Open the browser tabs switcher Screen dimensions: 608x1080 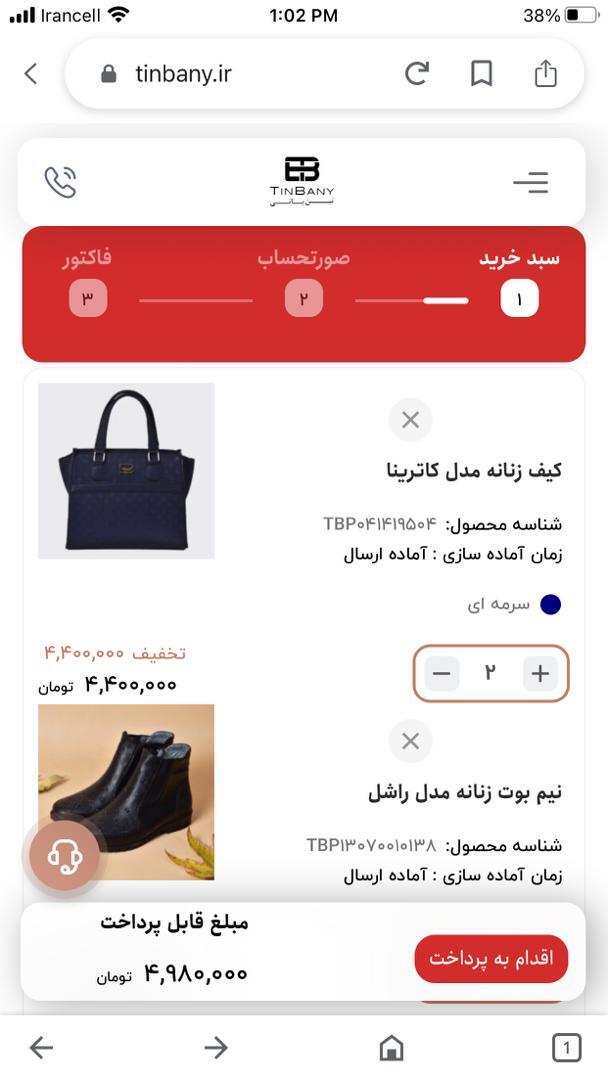(566, 1047)
